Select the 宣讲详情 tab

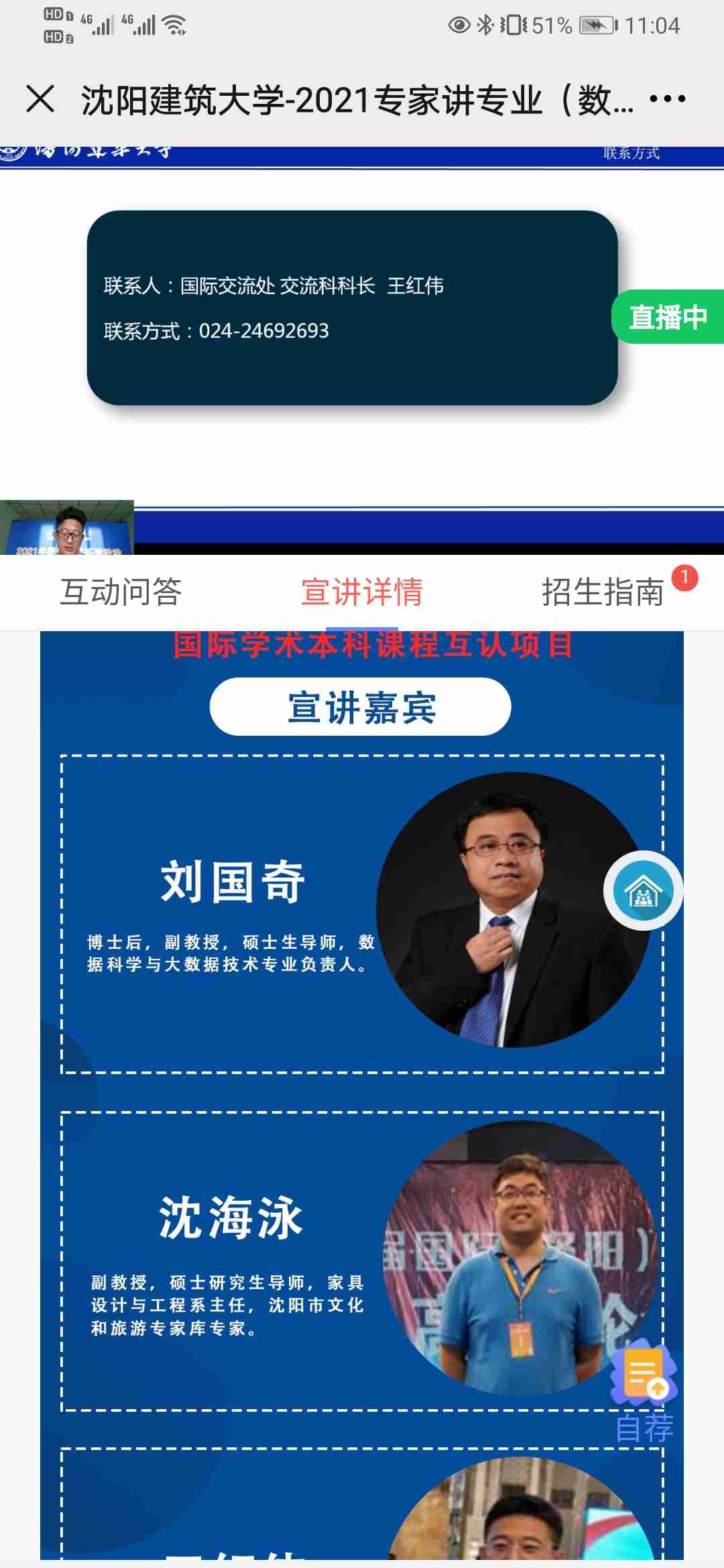[362, 592]
